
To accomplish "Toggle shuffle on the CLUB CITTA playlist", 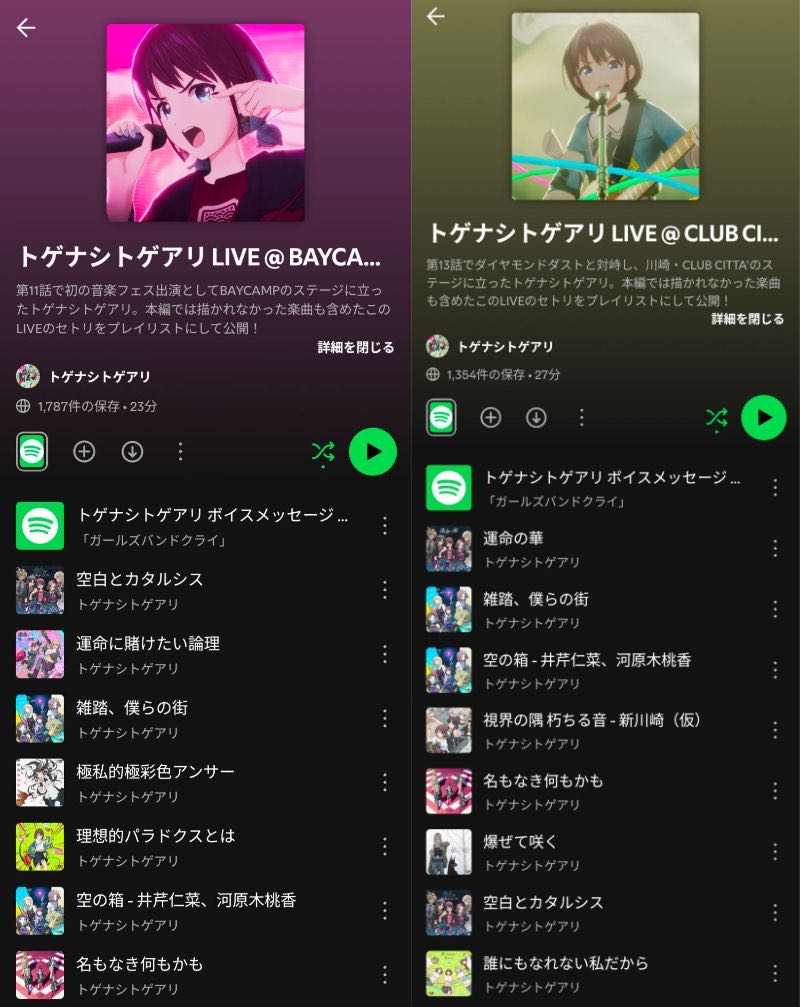I will 716,417.
